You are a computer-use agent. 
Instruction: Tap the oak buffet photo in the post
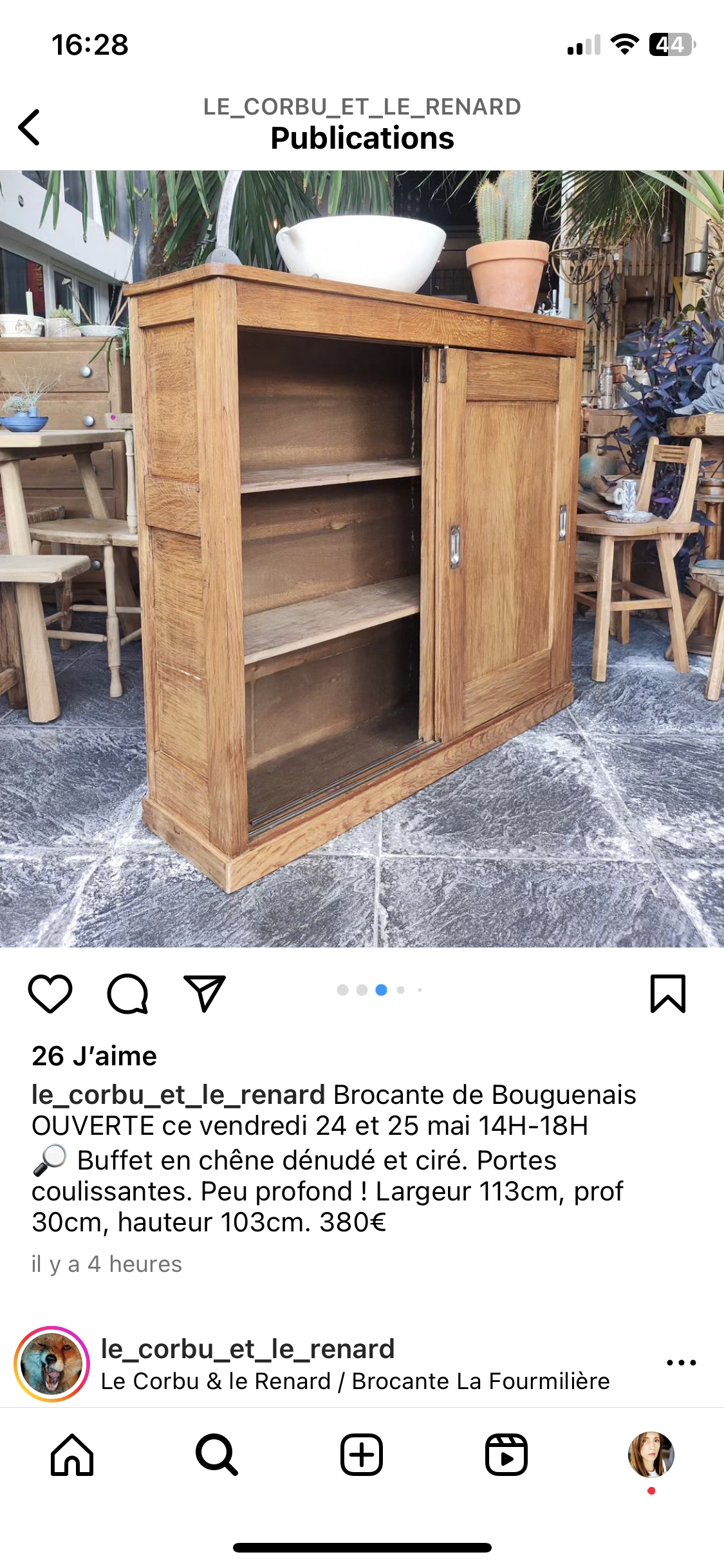tap(362, 559)
